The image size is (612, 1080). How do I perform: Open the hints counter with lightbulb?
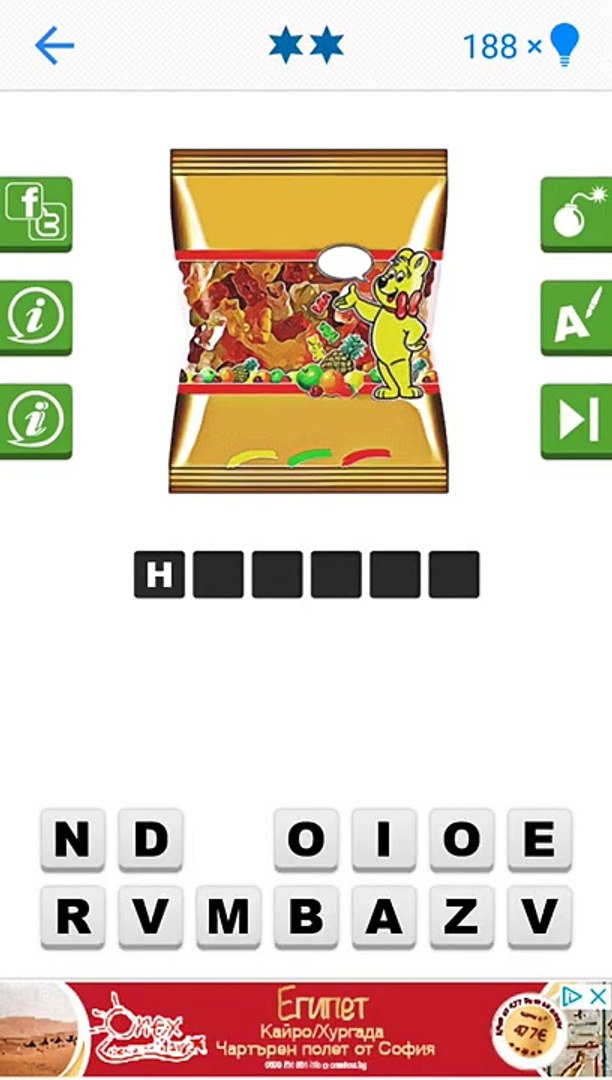520,45
